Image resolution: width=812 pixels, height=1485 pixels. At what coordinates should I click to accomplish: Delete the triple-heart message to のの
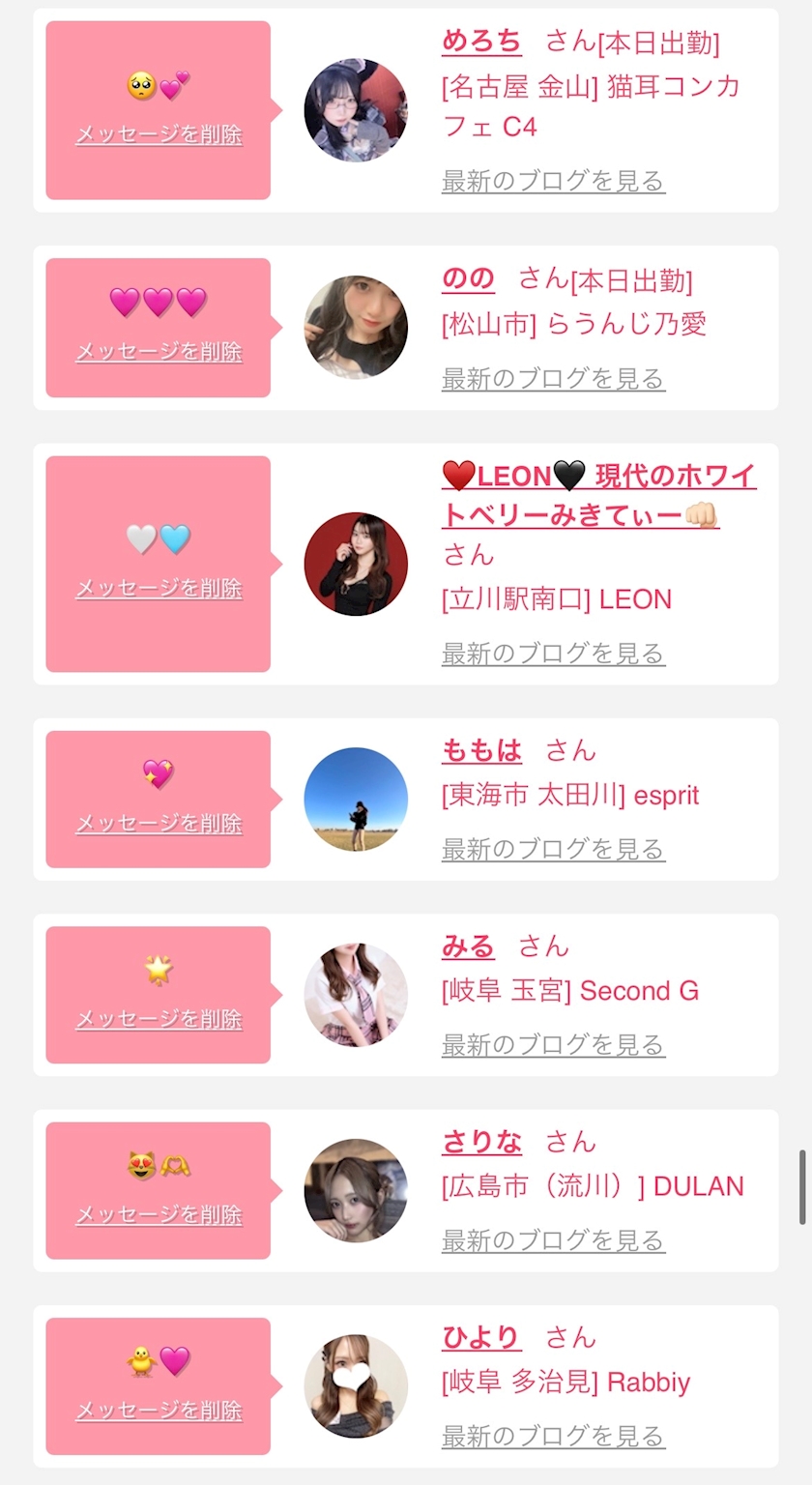159,352
